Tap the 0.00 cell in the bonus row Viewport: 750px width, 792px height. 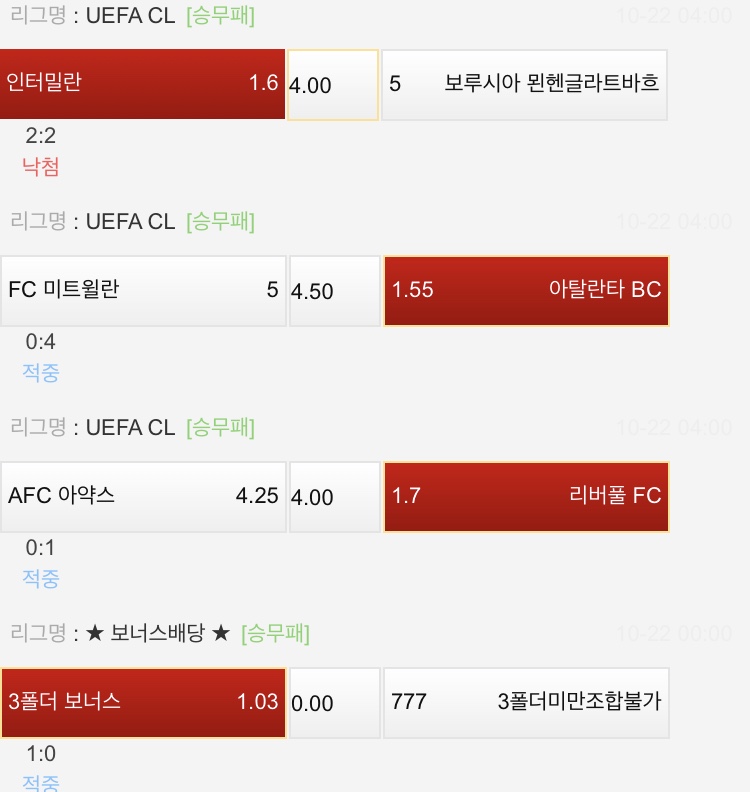coord(334,703)
